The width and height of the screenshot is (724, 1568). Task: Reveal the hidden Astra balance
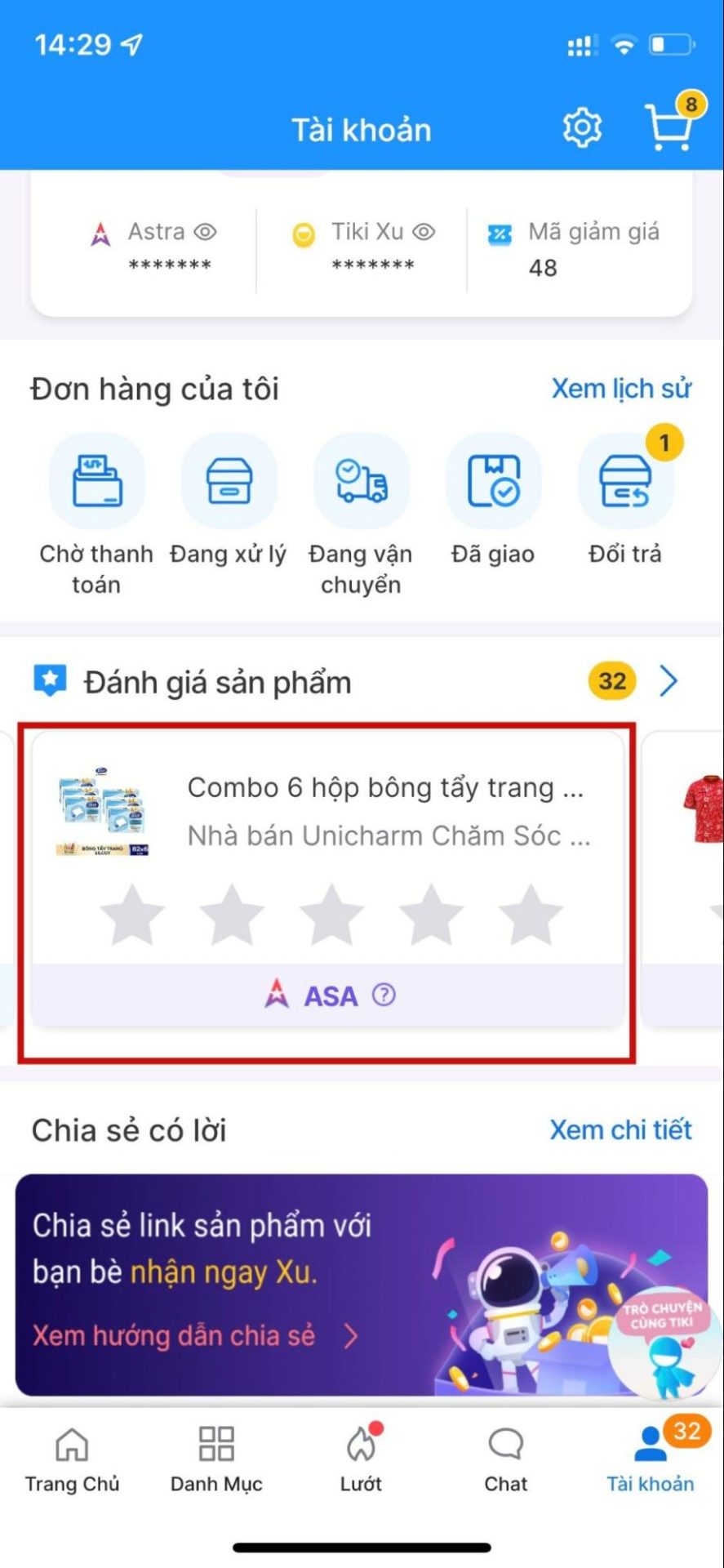point(205,232)
